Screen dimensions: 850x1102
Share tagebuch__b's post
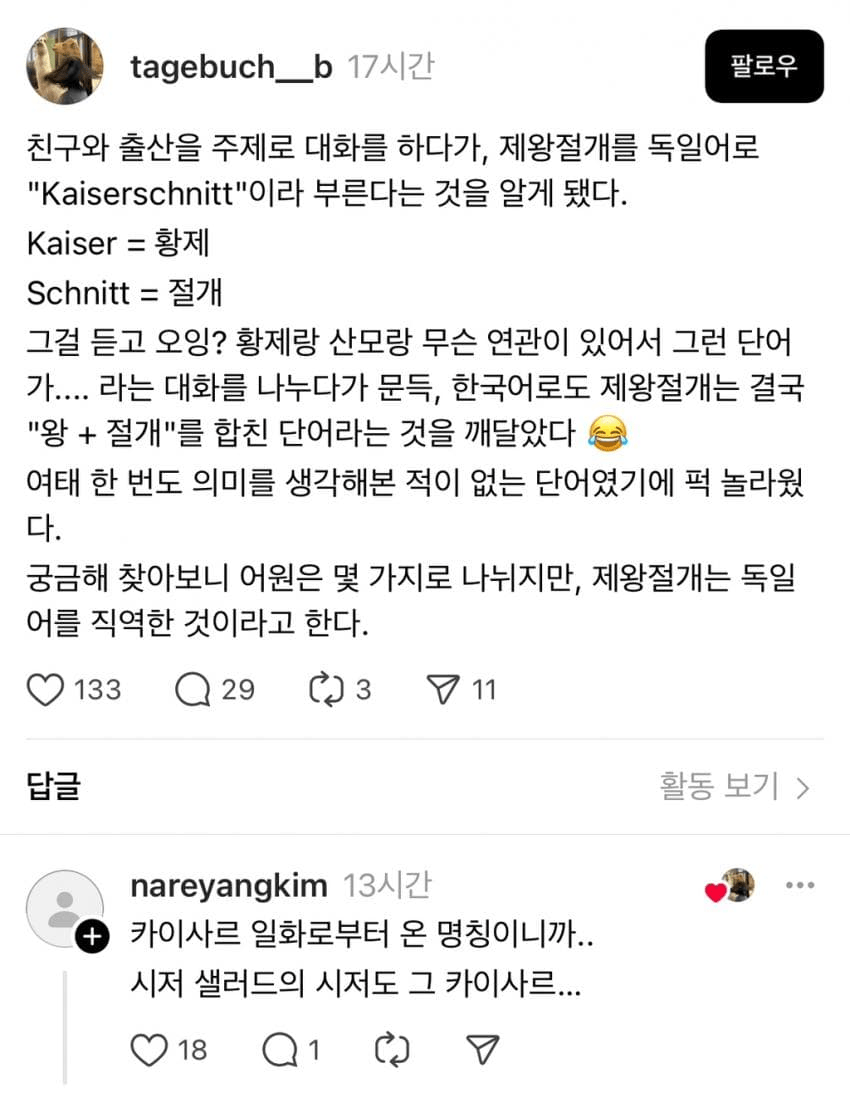coord(443,690)
